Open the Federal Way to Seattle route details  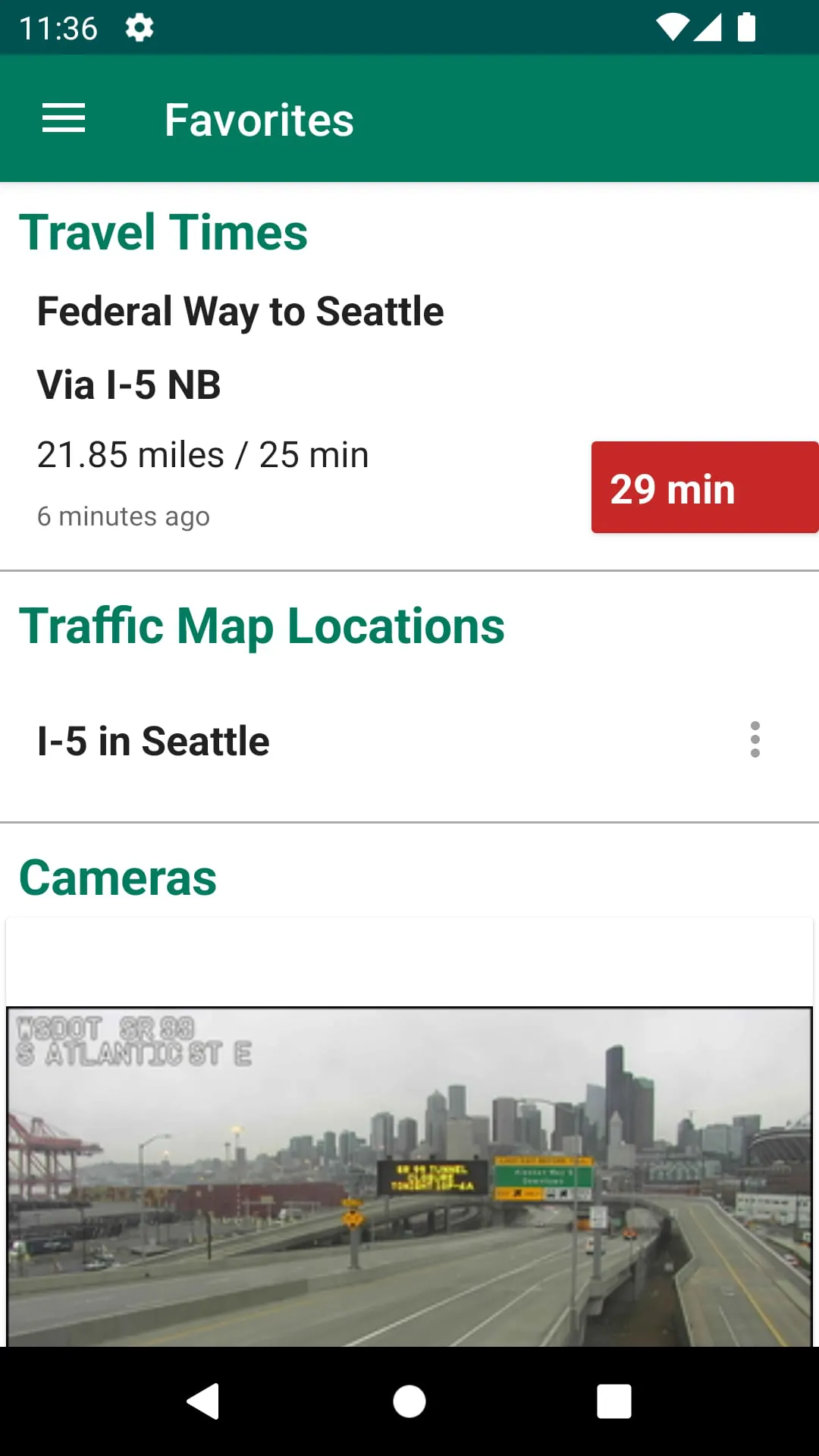[240, 311]
